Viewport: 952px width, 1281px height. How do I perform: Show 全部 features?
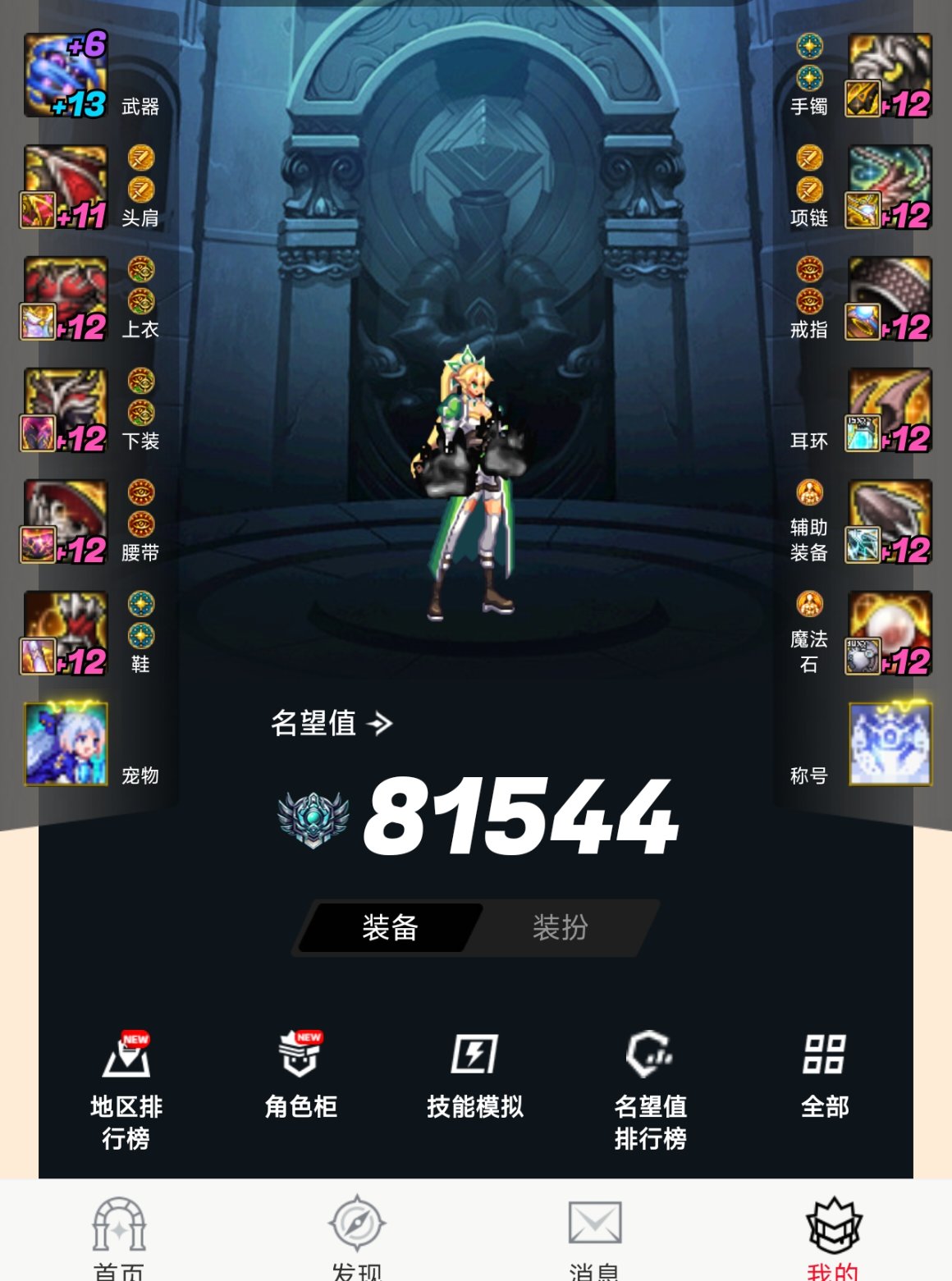(825, 1077)
